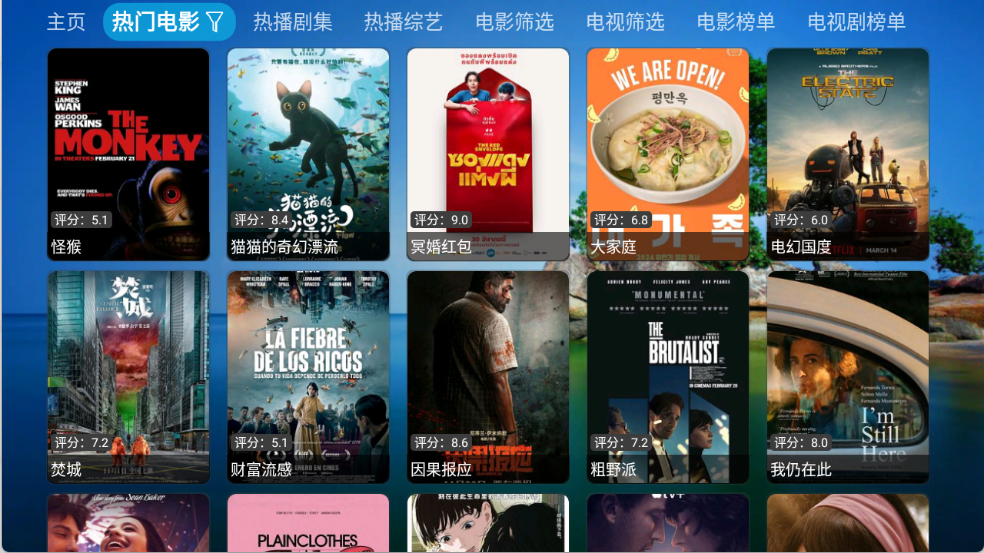Open 猫猫的奇幻漂流 movie card
This screenshot has height=553, width=984.
[x=308, y=154]
